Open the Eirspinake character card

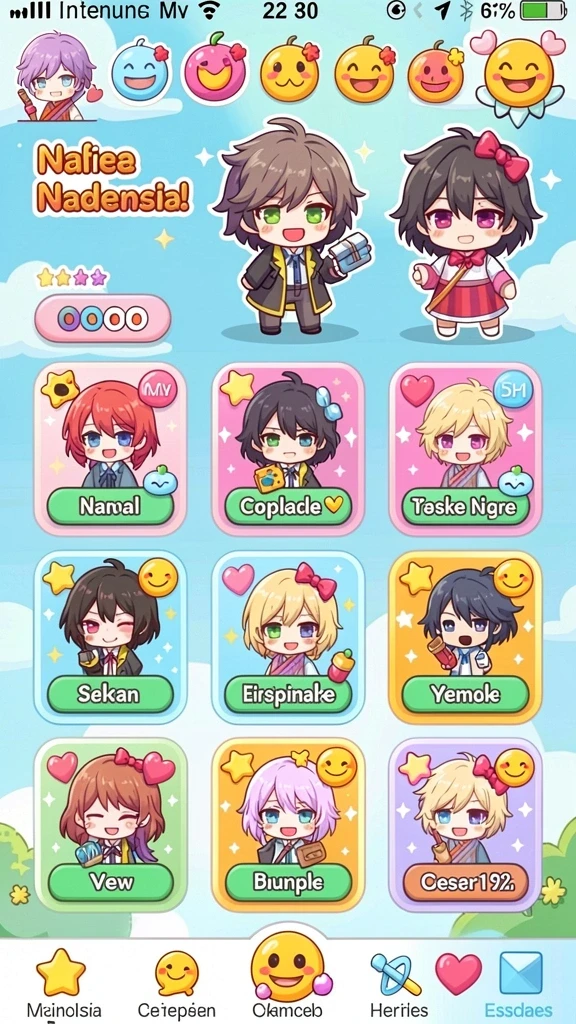(288, 637)
